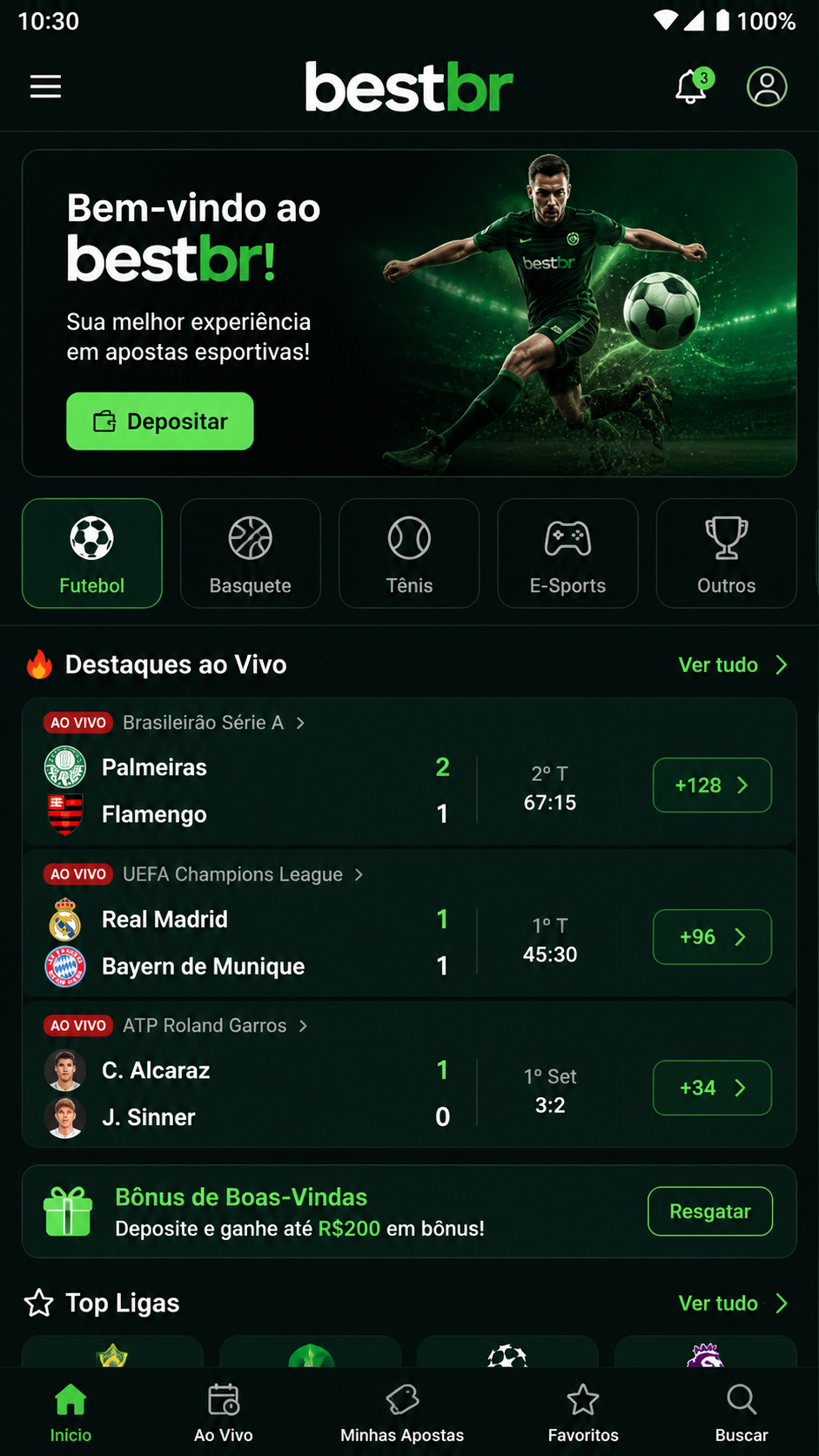Switch to the Ao Vivo tab

click(x=224, y=1412)
